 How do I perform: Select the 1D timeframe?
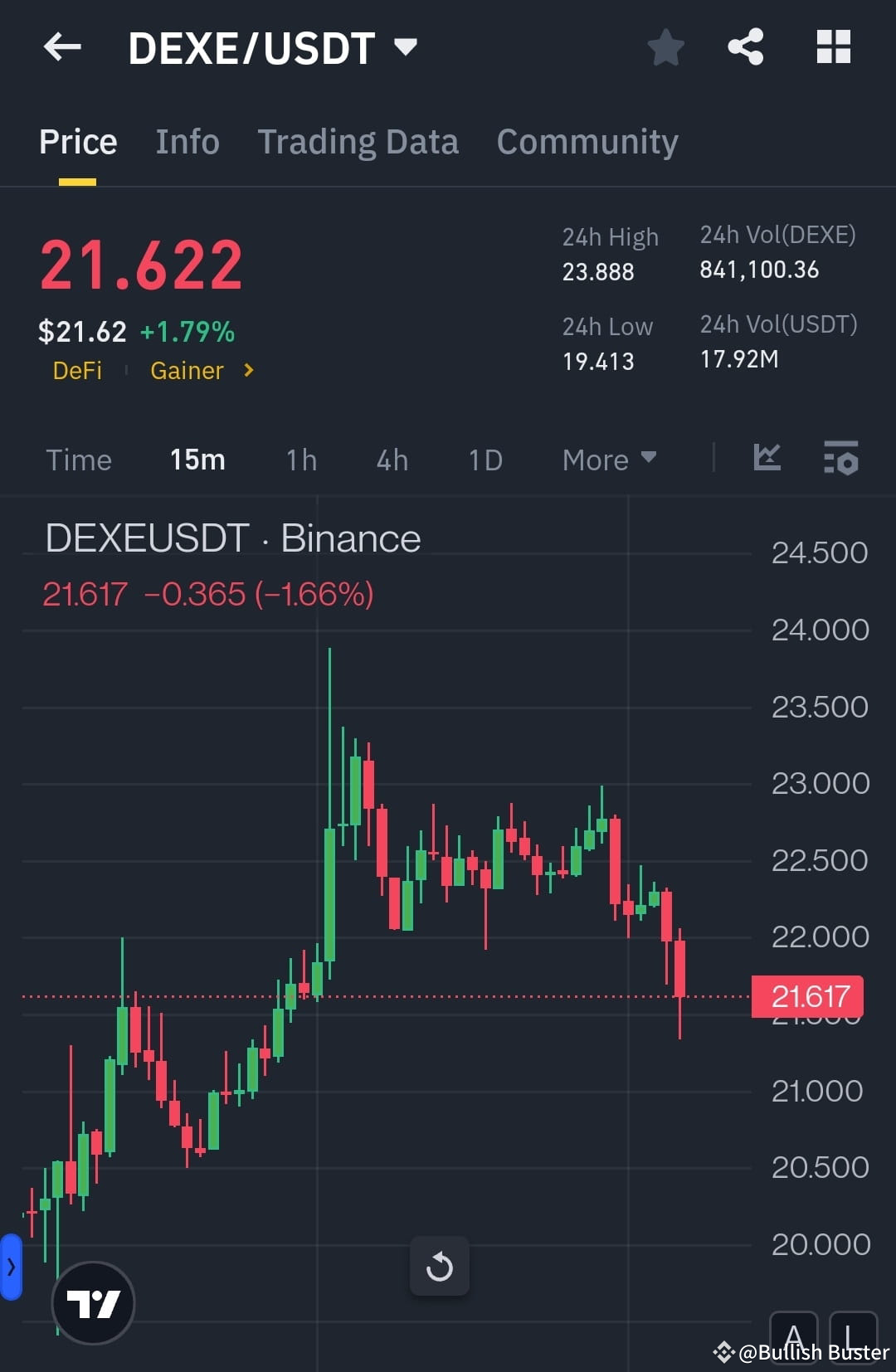click(x=485, y=459)
